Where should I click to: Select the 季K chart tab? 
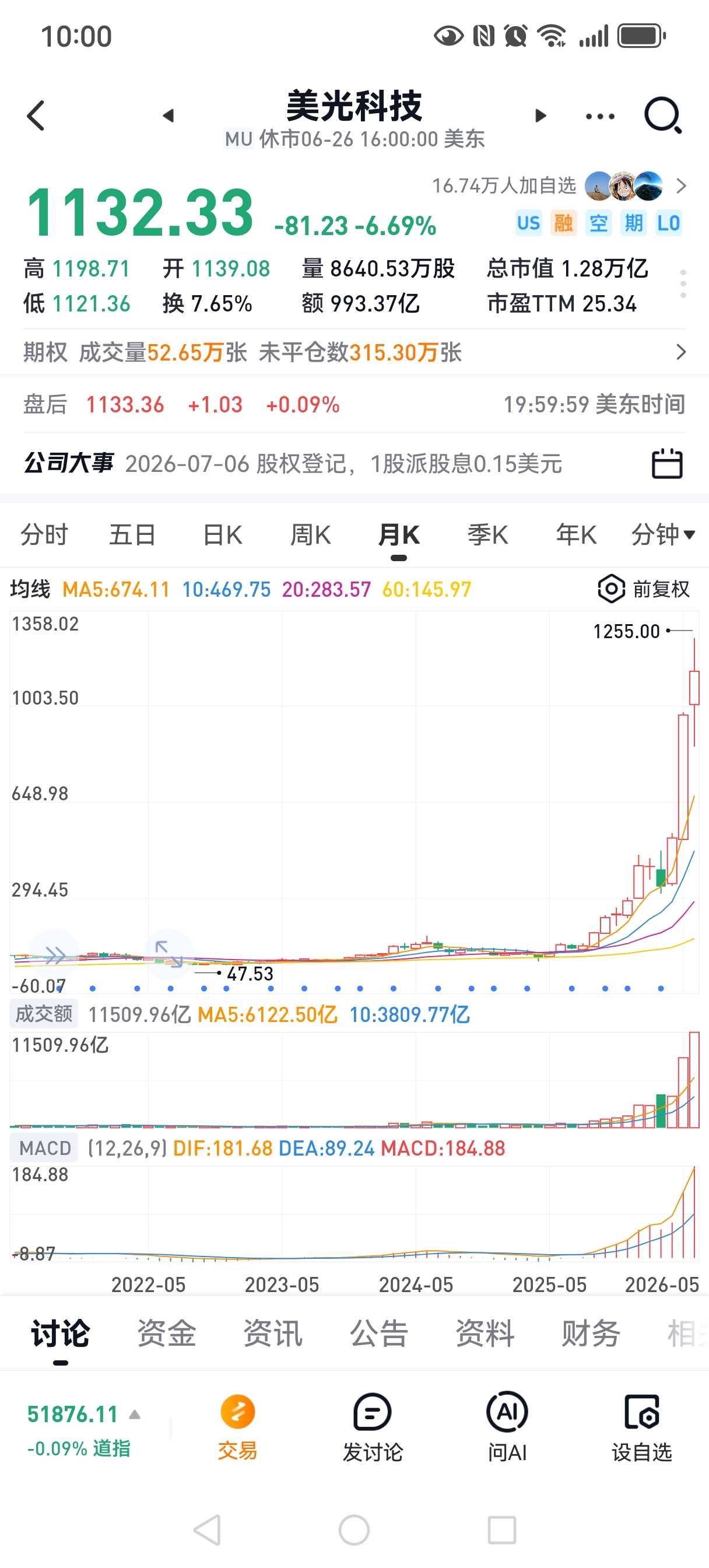tap(487, 535)
